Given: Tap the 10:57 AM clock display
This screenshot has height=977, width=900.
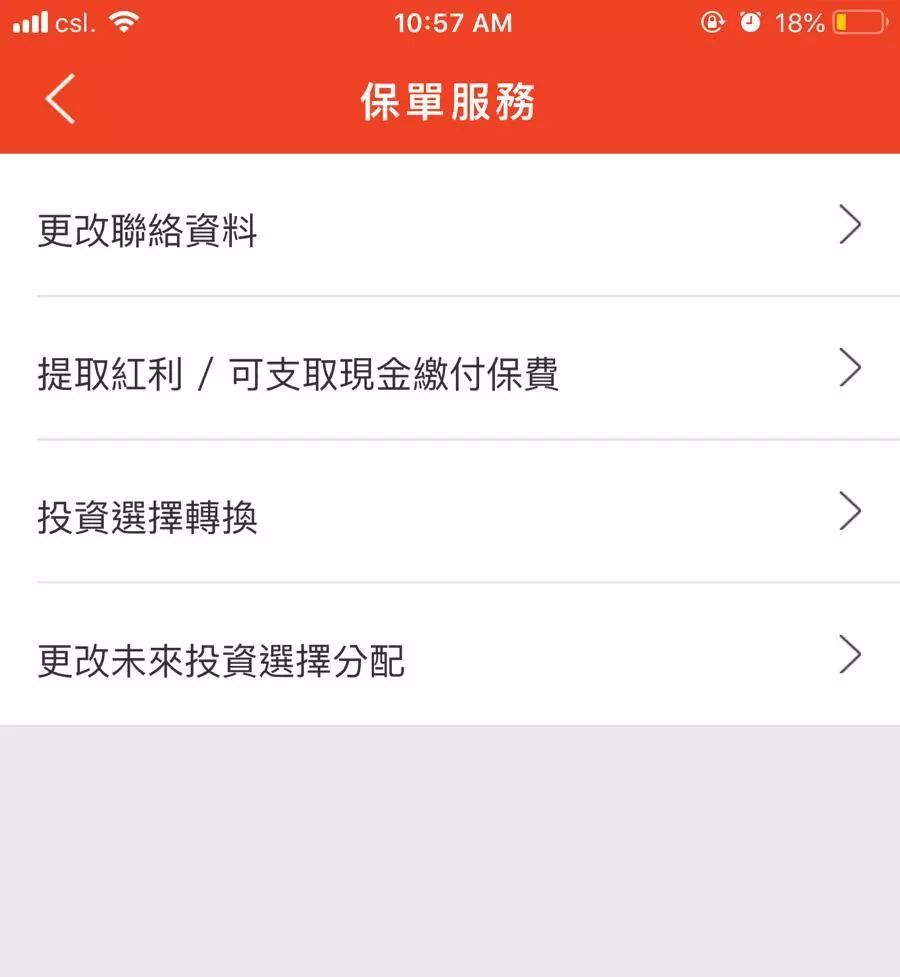Looking at the screenshot, I should click(x=454, y=21).
